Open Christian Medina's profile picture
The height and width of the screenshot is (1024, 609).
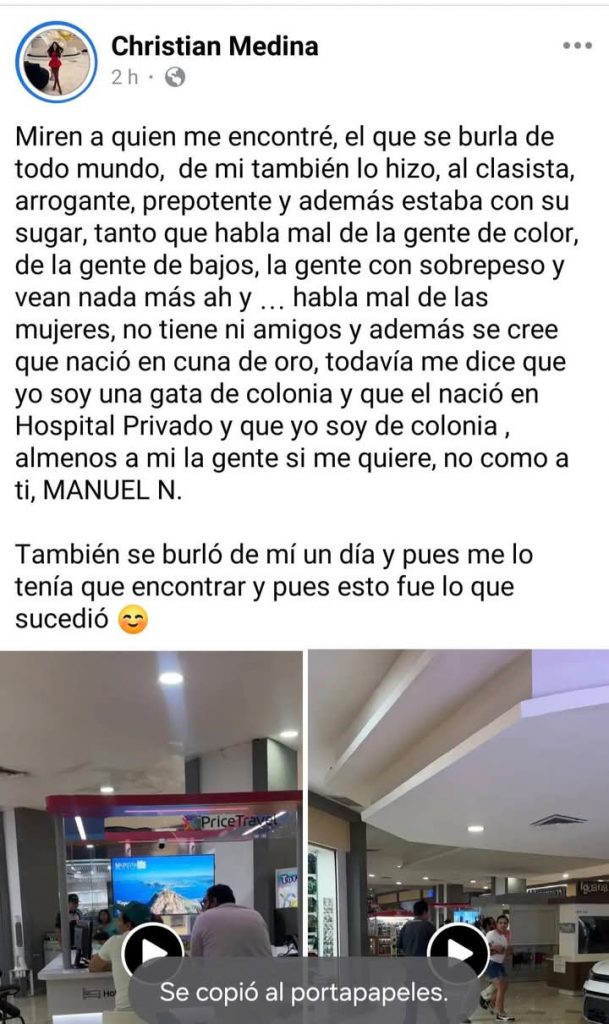tap(56, 61)
